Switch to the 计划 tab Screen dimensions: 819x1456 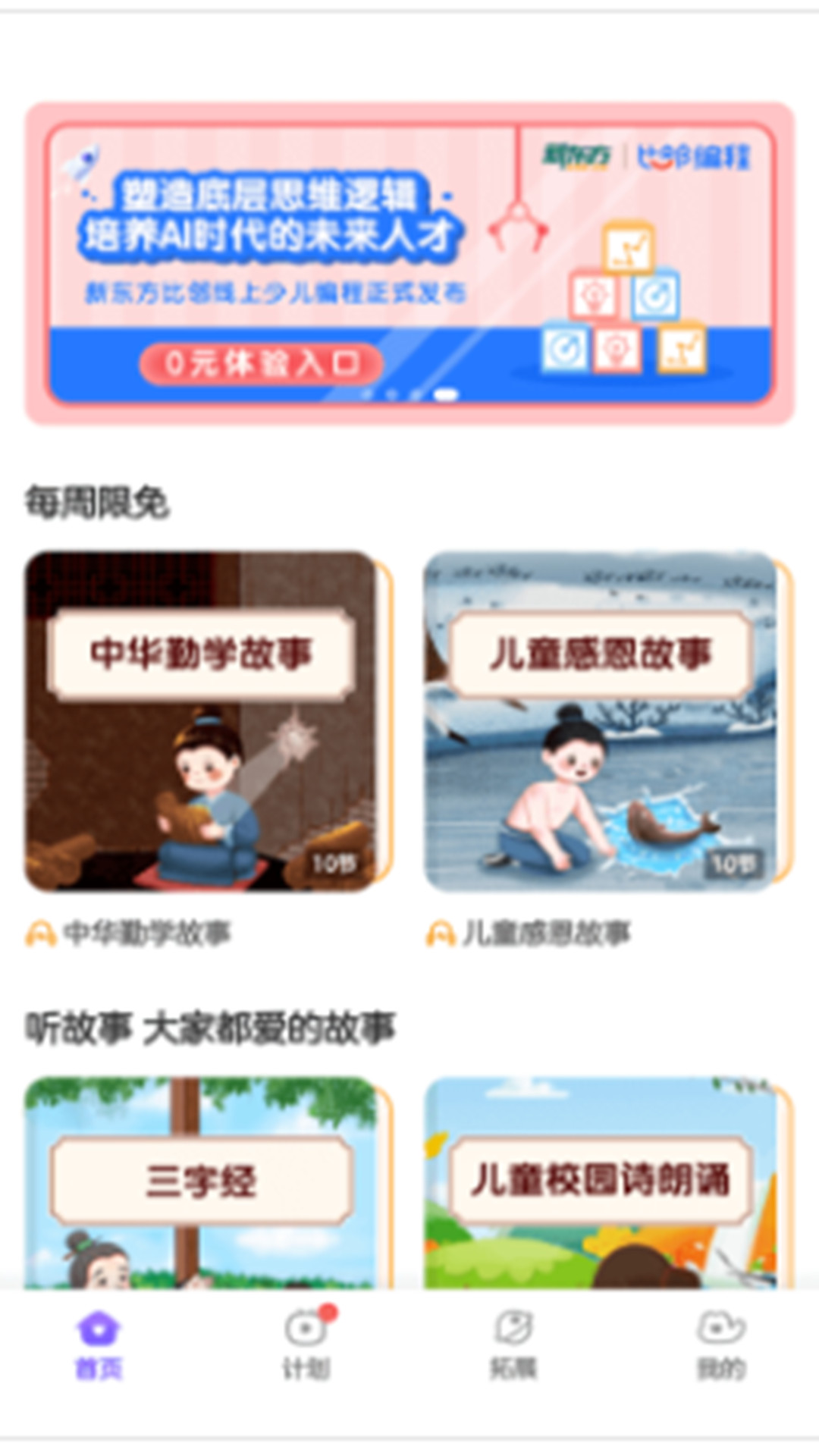pos(306,1344)
